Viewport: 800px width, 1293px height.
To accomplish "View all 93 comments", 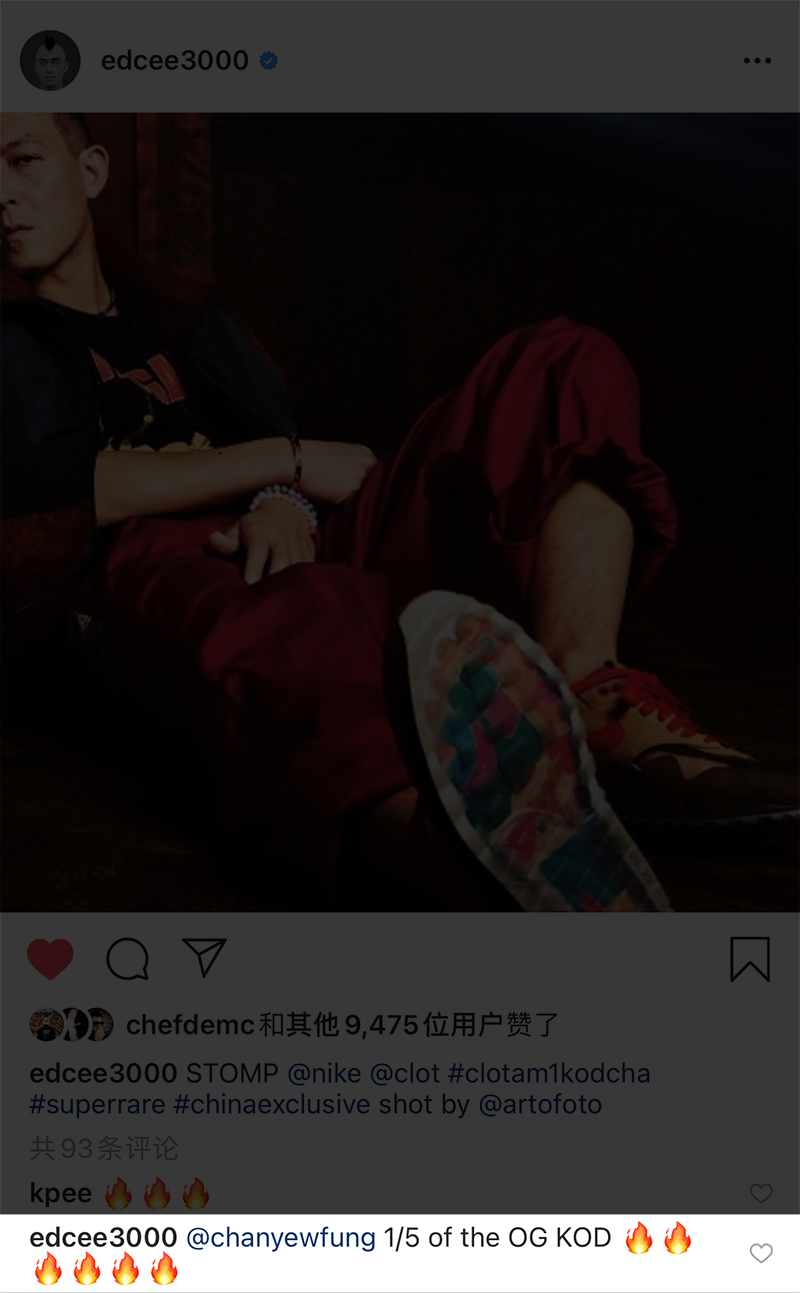I will tap(104, 1148).
